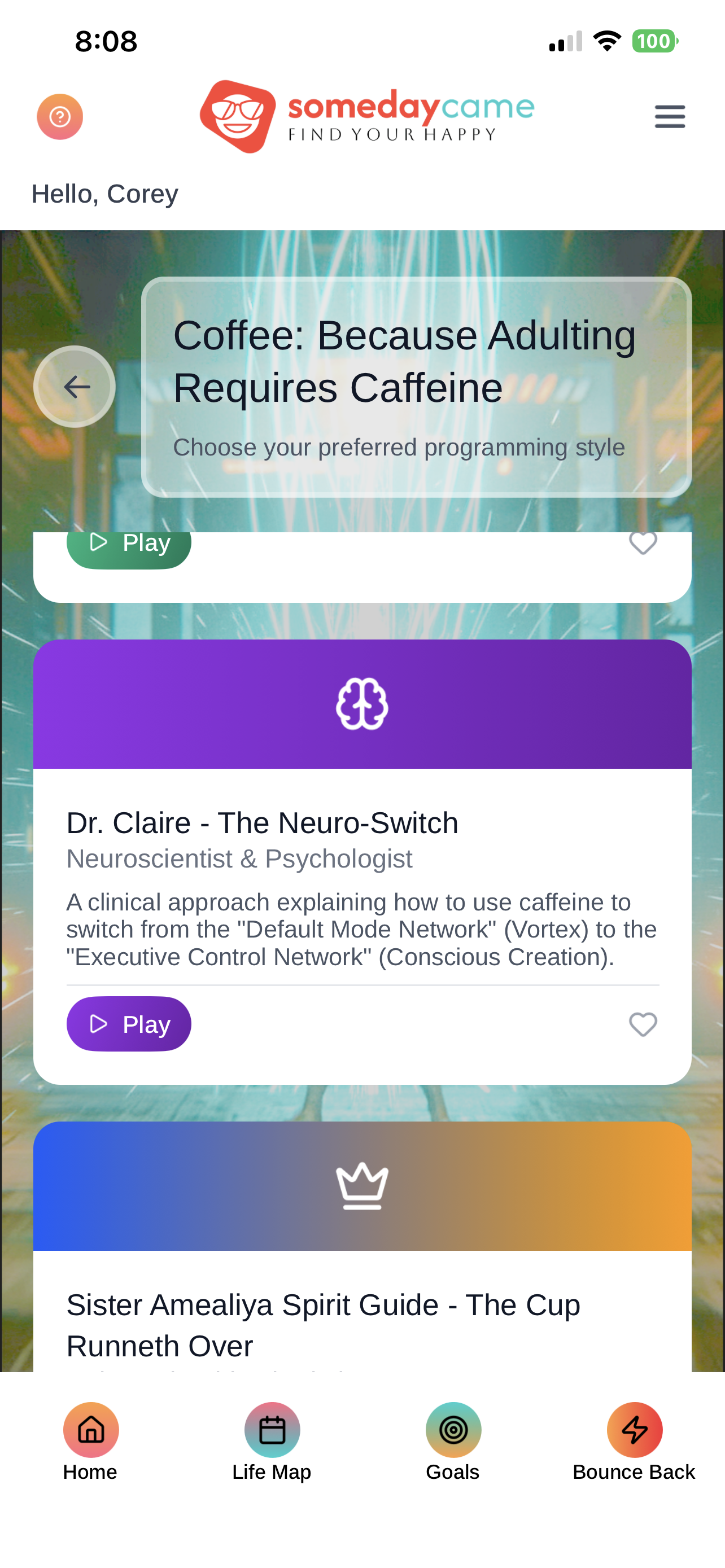
Task: Like the track beside the green Play button
Action: point(643,543)
